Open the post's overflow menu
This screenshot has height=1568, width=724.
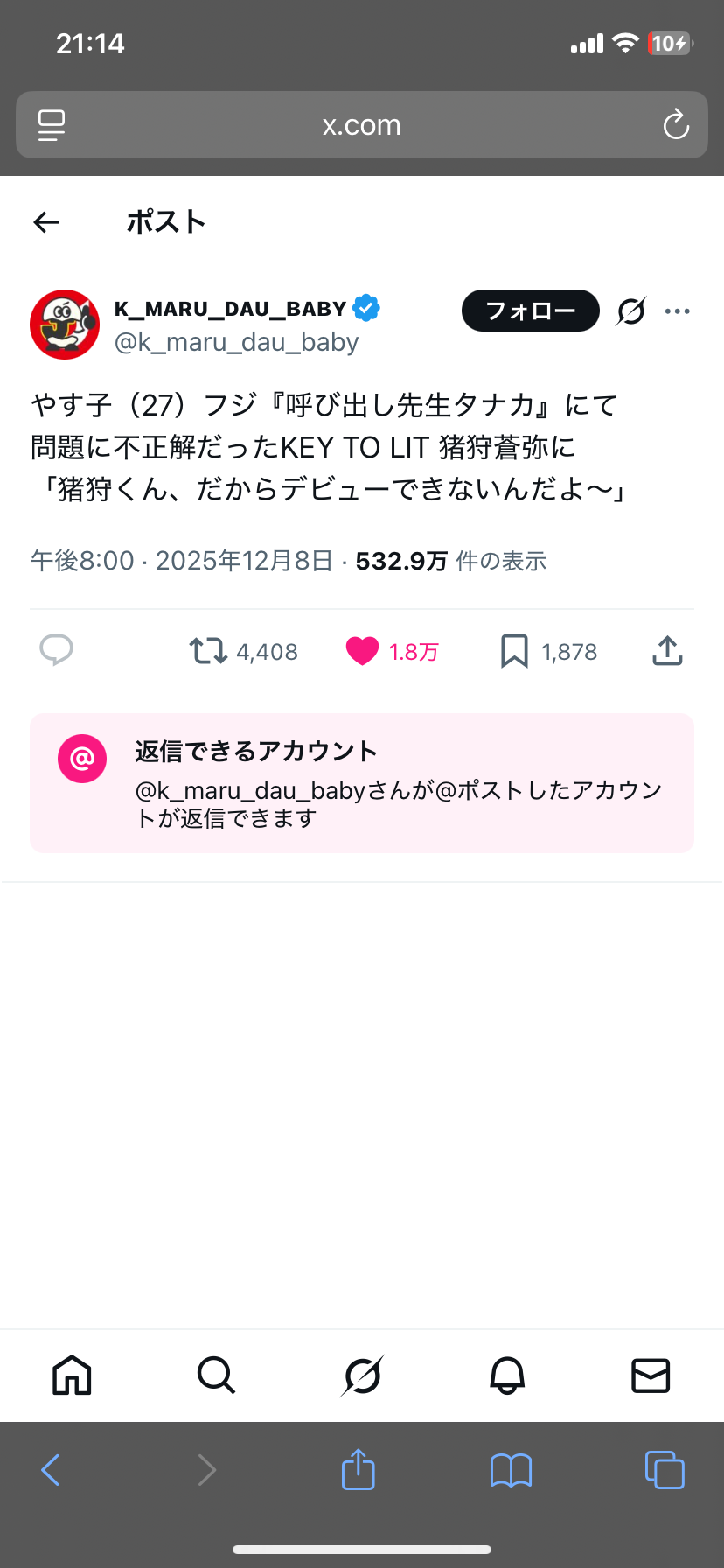click(678, 311)
